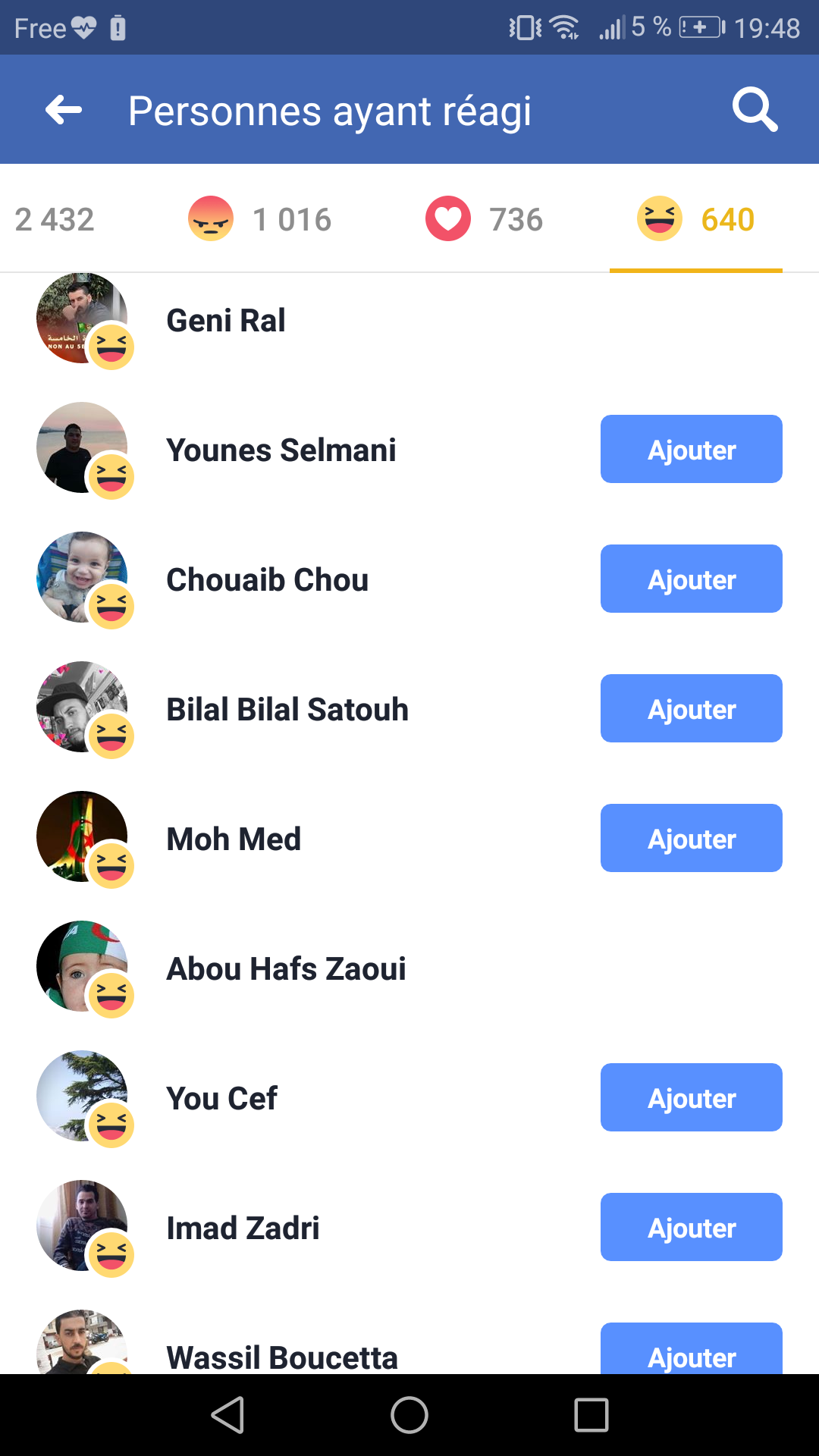Open Younes Selmani's profile row
Screen dimensions: 819x1456
pos(281,450)
